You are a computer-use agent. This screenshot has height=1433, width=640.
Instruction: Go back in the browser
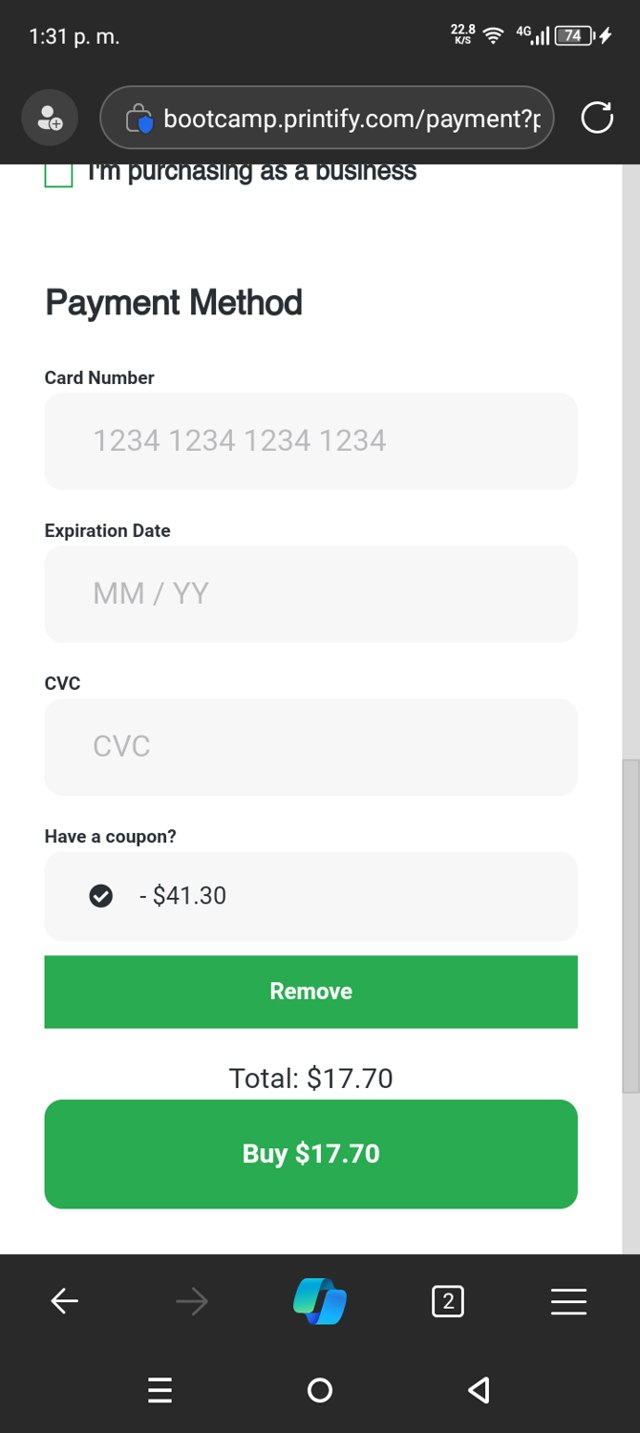65,1301
